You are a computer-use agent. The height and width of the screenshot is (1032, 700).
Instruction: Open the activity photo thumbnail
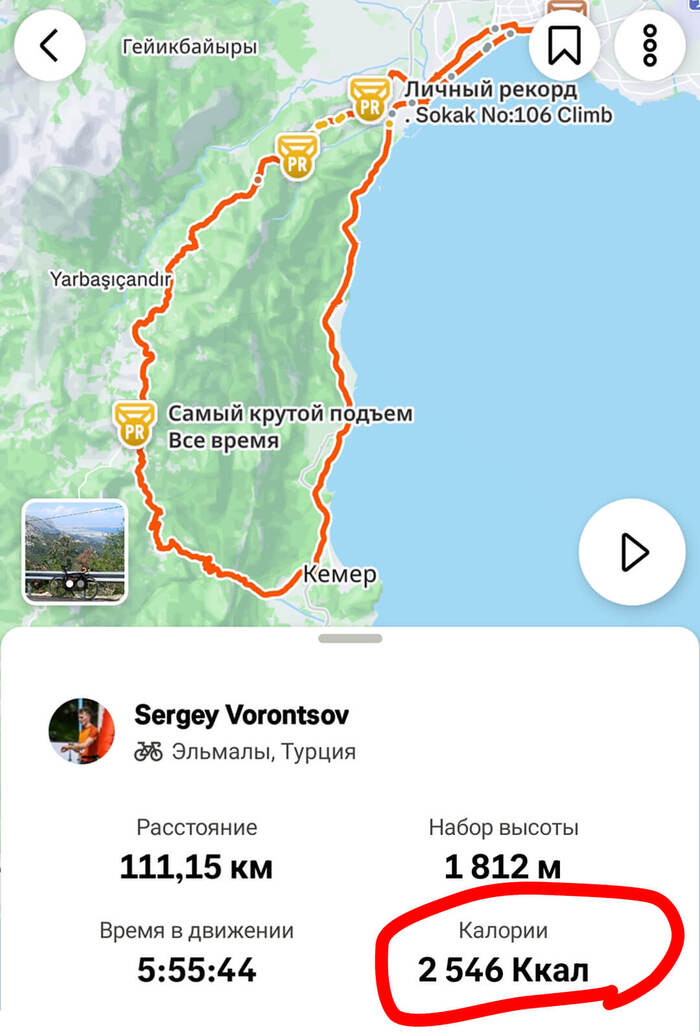tap(75, 552)
